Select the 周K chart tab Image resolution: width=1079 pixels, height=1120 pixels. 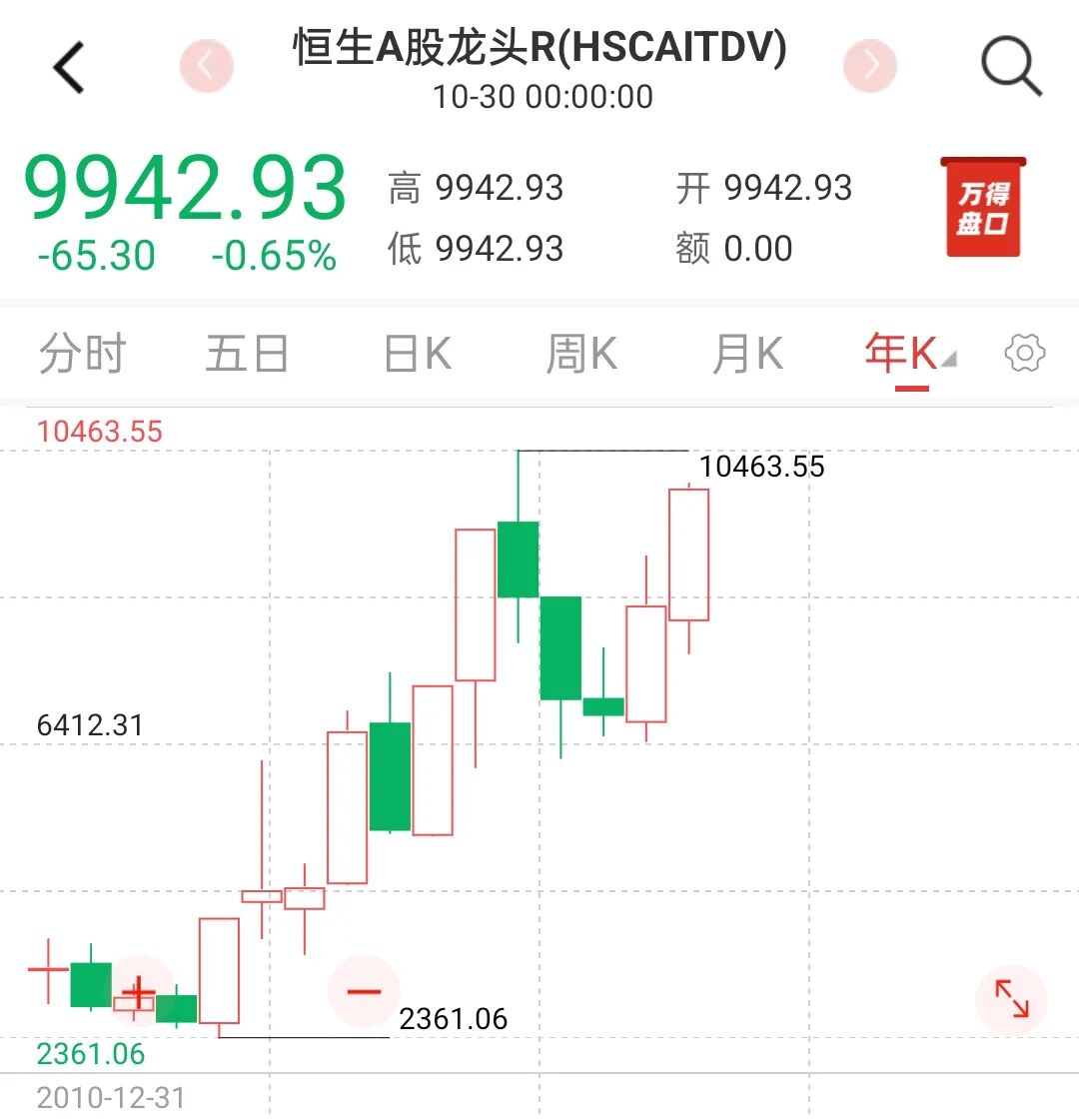coord(582,354)
